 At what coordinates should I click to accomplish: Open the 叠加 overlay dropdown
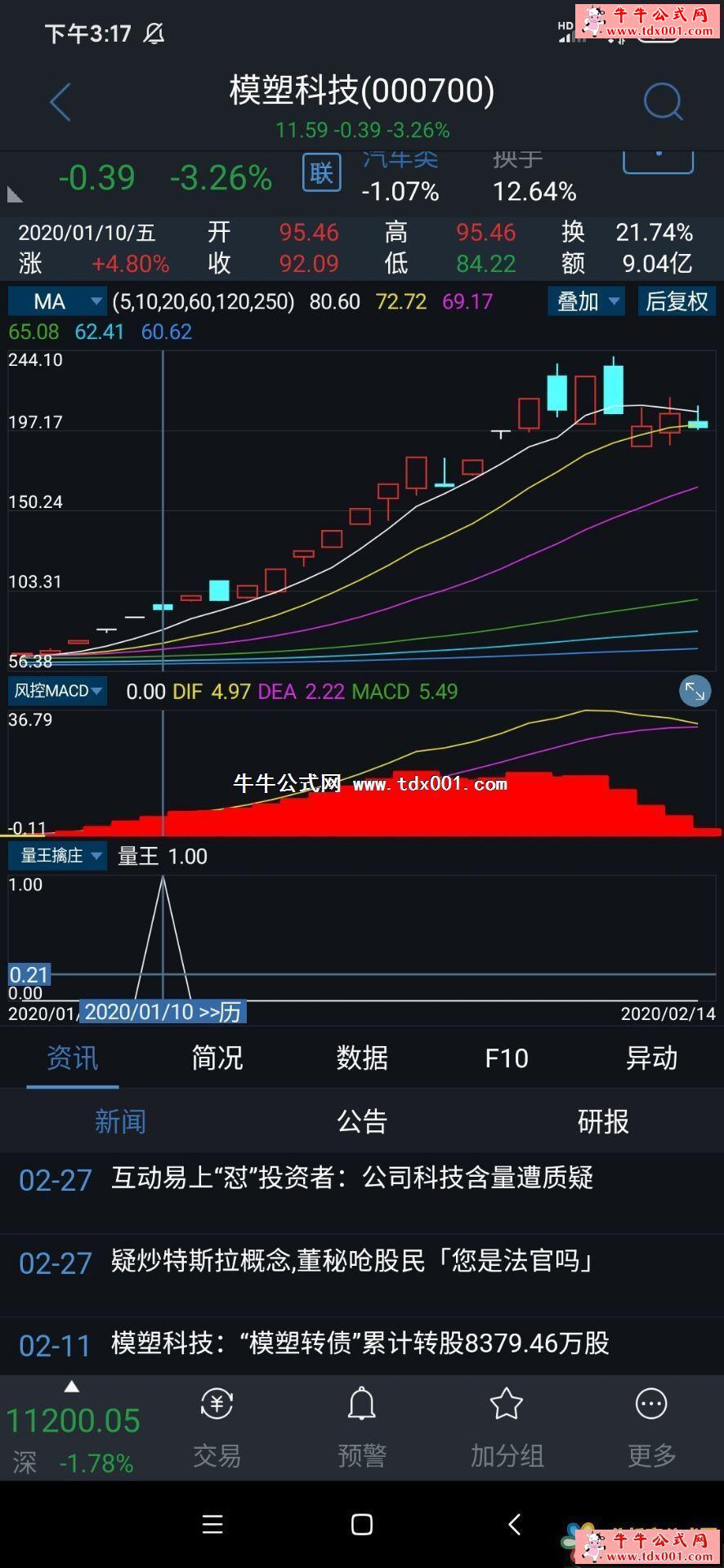click(x=587, y=301)
